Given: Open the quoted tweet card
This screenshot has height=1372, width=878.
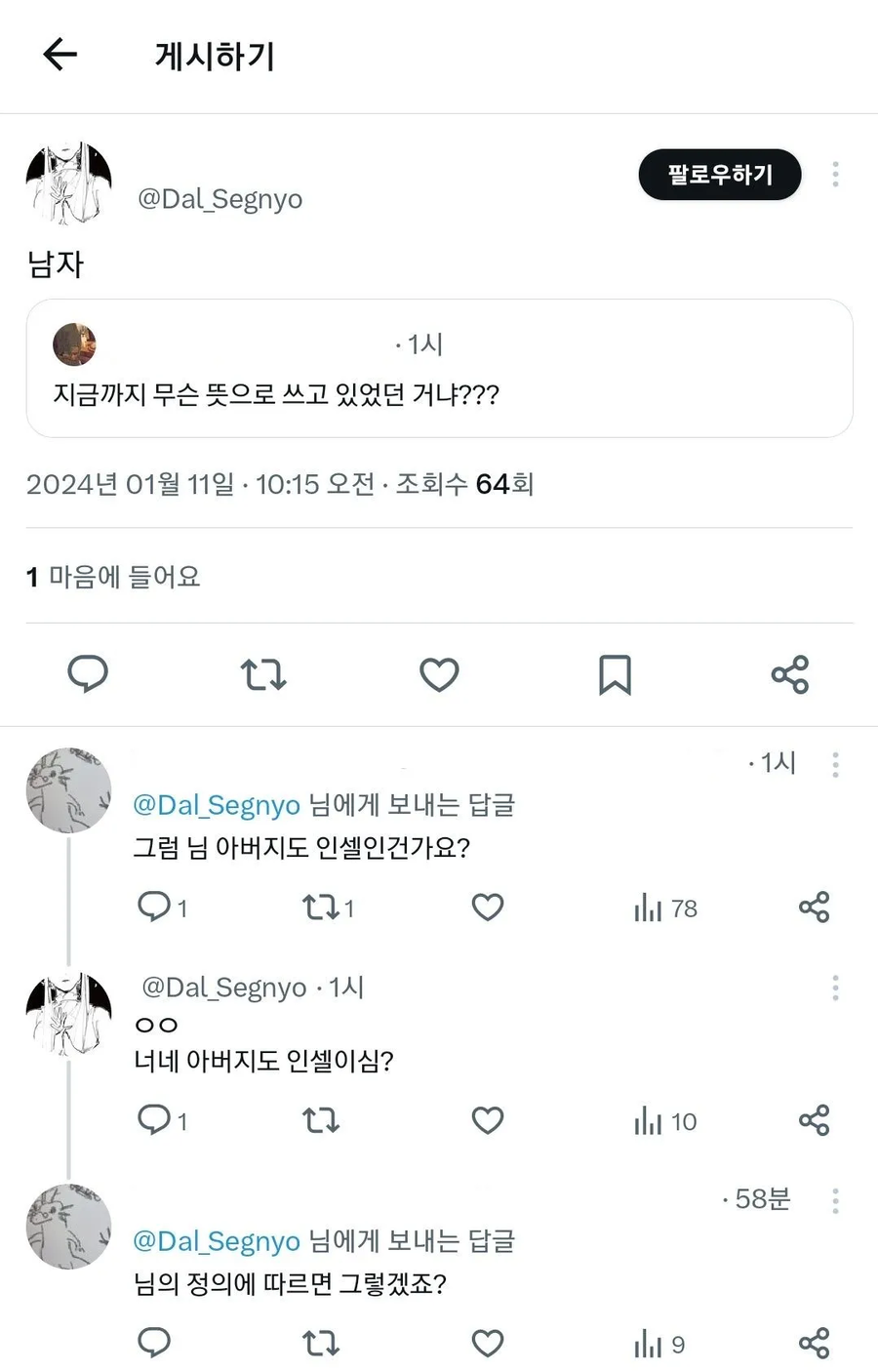Looking at the screenshot, I should pyautogui.click(x=437, y=369).
